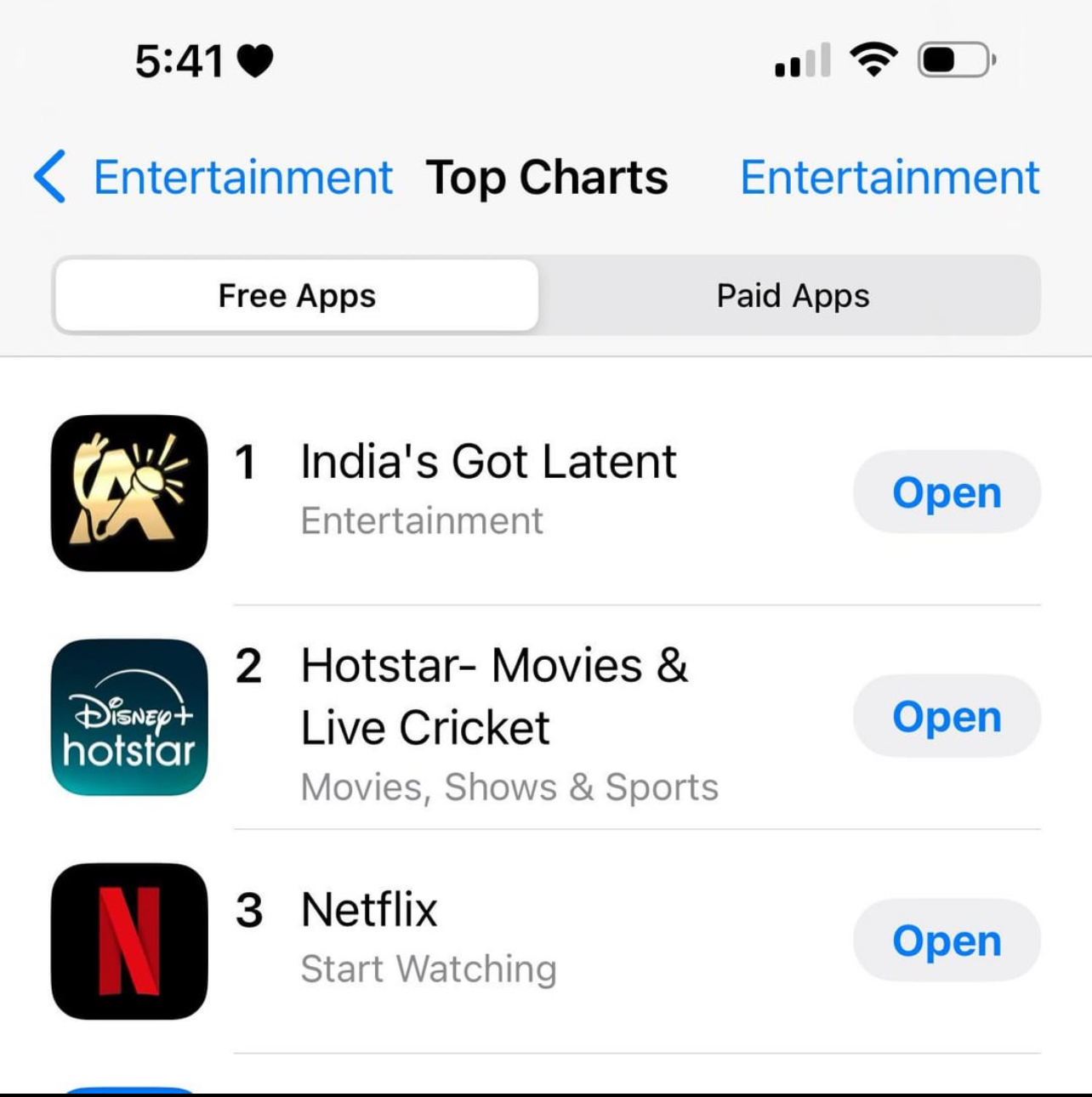View the India's Got Latent app page
Viewport: 1092px width, 1097px height.
coord(488,463)
